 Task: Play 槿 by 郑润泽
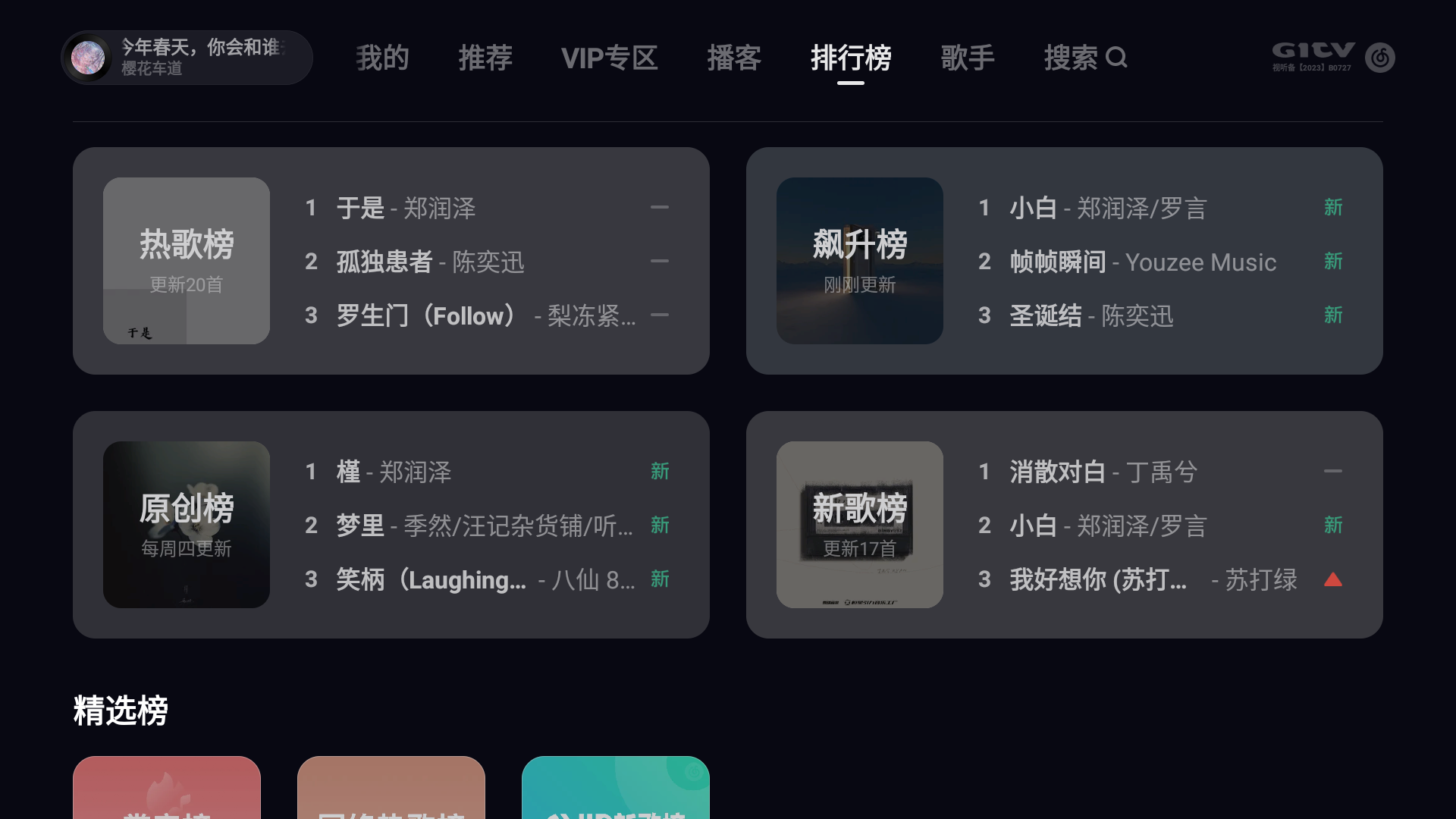(x=394, y=472)
